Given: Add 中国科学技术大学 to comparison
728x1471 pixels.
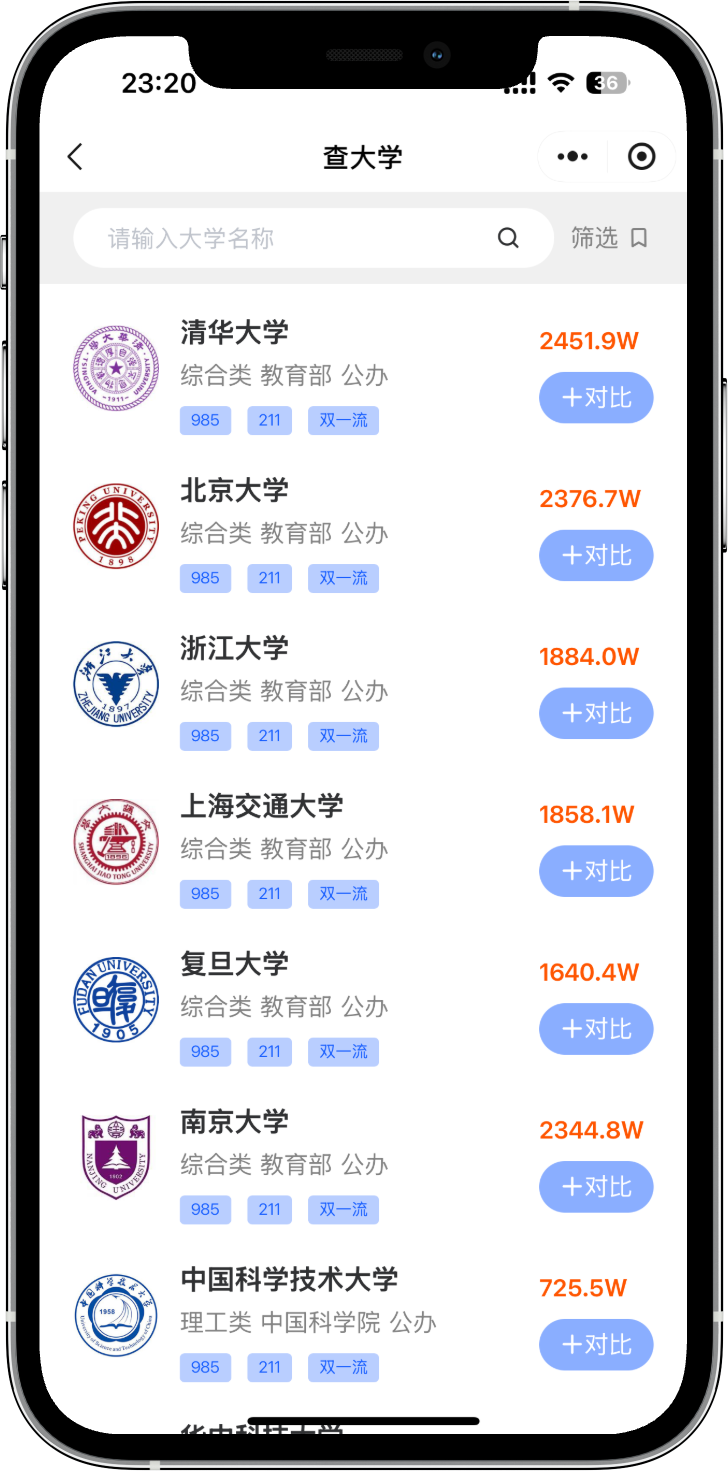Looking at the screenshot, I should pyautogui.click(x=596, y=1346).
